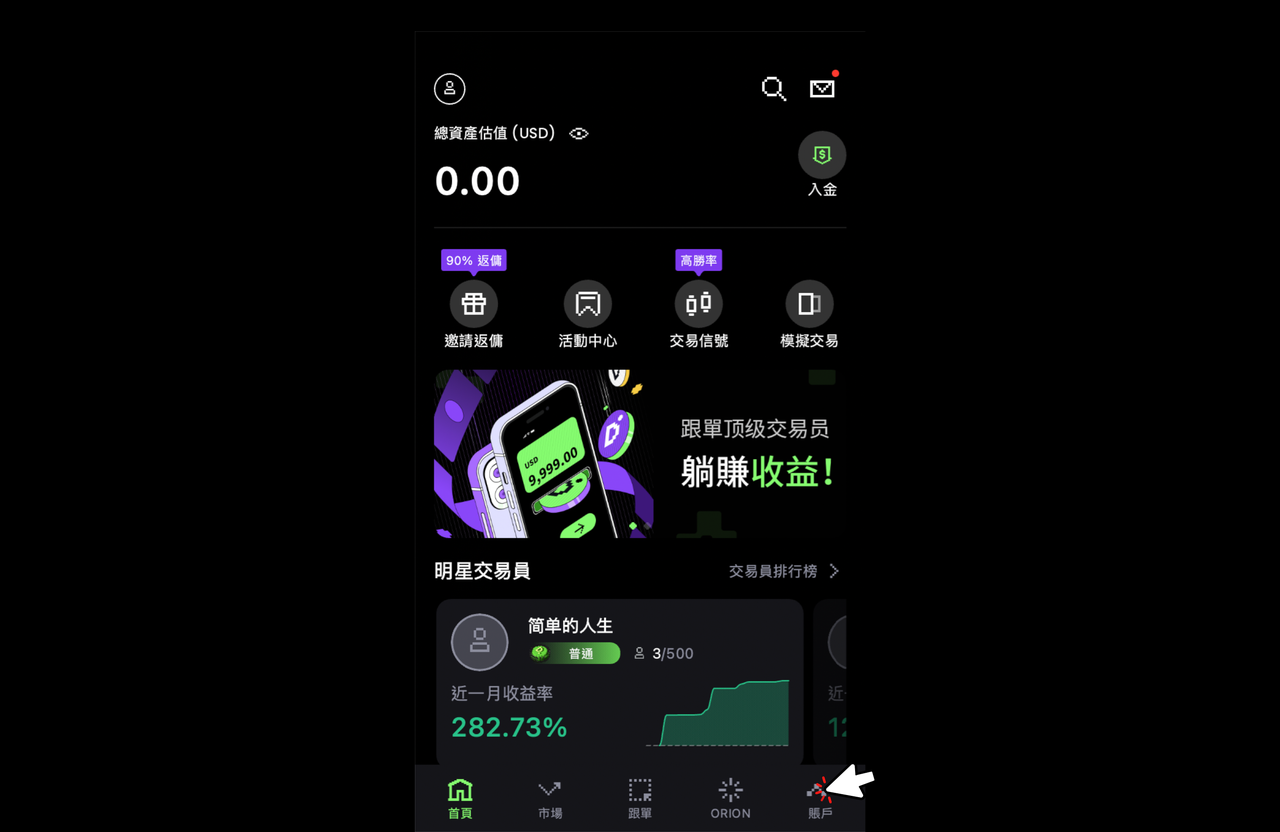Switch to the 市場 tab

coord(550,799)
